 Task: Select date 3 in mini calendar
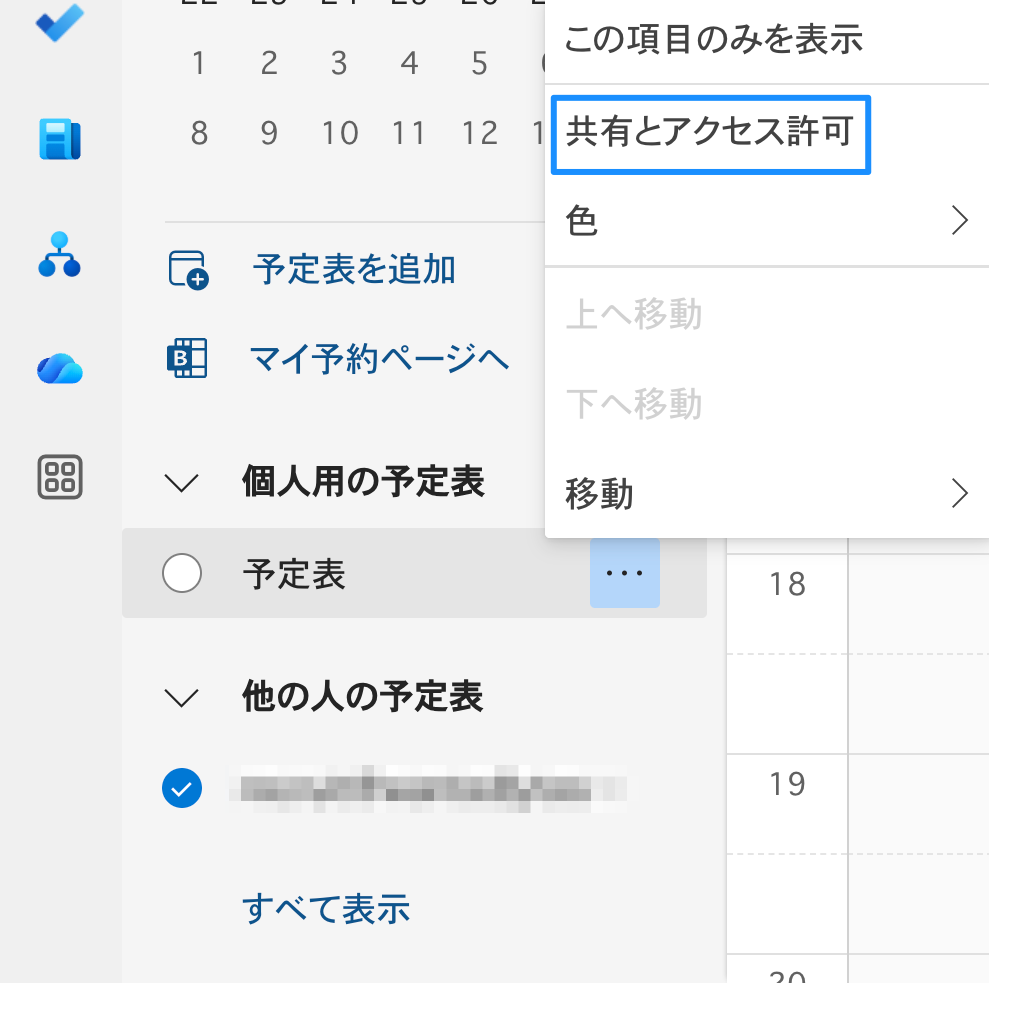click(x=339, y=64)
